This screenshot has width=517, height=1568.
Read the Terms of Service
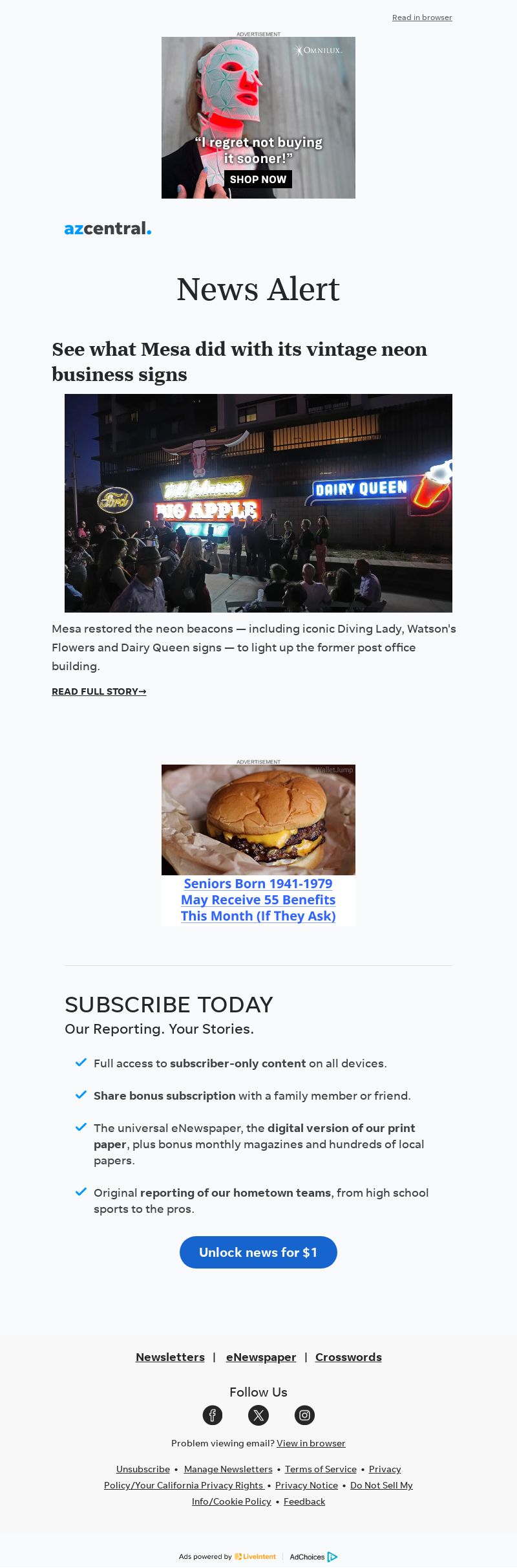tap(321, 1469)
